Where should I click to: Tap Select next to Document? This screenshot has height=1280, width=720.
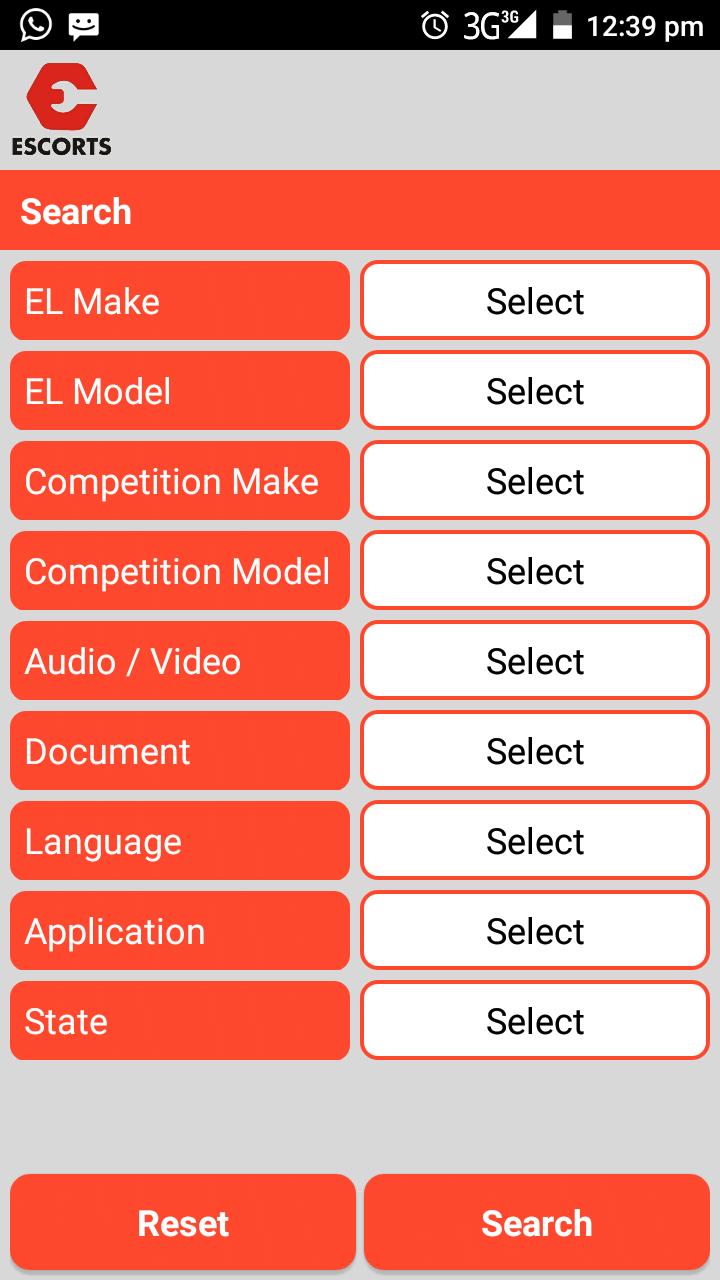(x=535, y=751)
